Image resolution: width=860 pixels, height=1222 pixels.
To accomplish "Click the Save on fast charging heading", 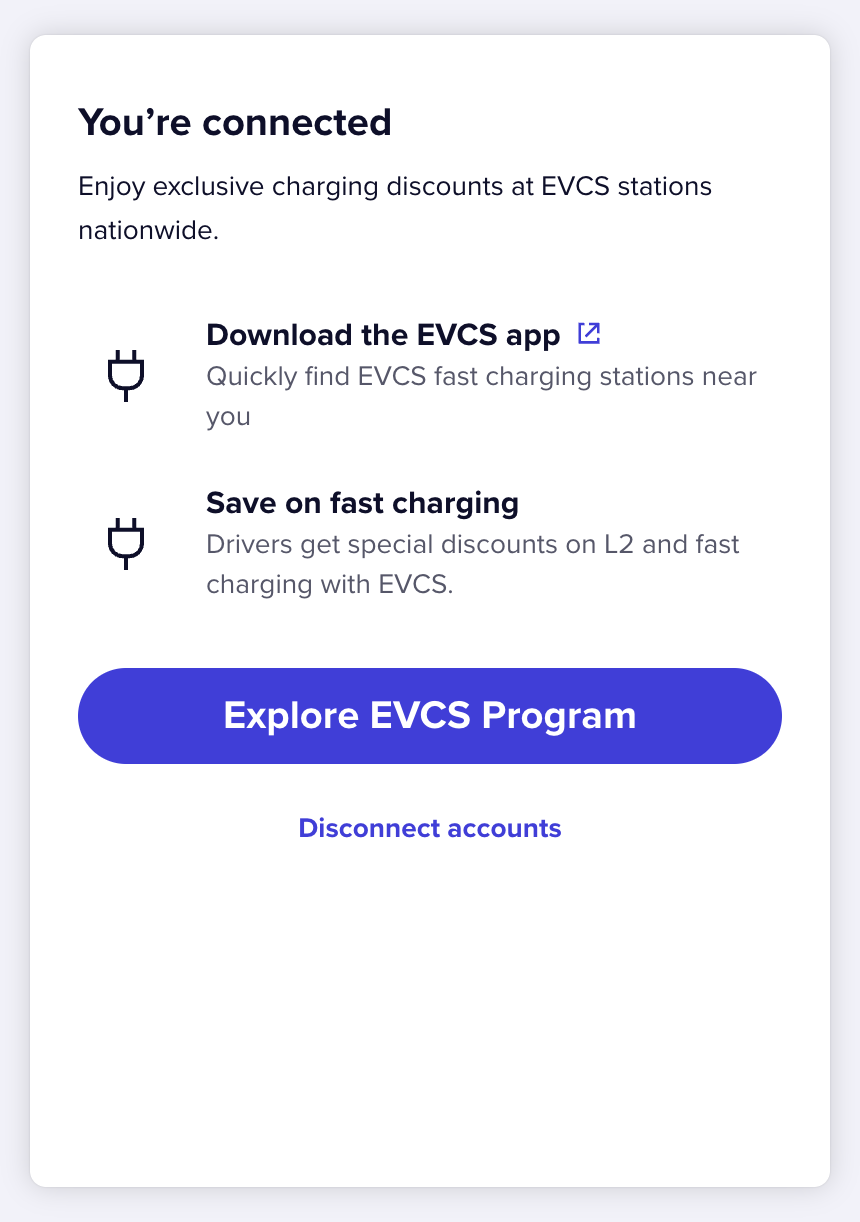I will 362,503.
